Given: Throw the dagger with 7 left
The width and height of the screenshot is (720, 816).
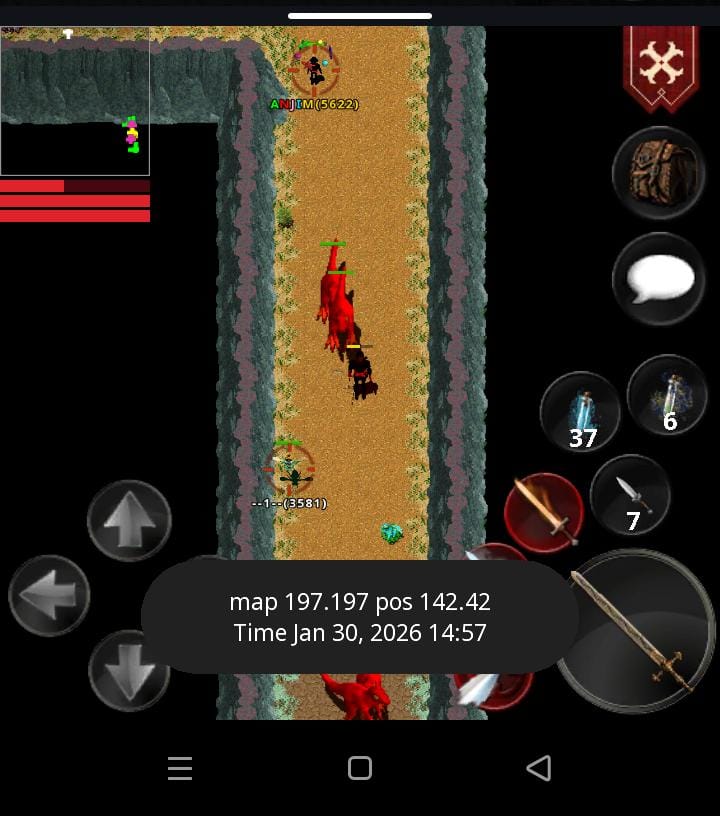Looking at the screenshot, I should tap(629, 494).
